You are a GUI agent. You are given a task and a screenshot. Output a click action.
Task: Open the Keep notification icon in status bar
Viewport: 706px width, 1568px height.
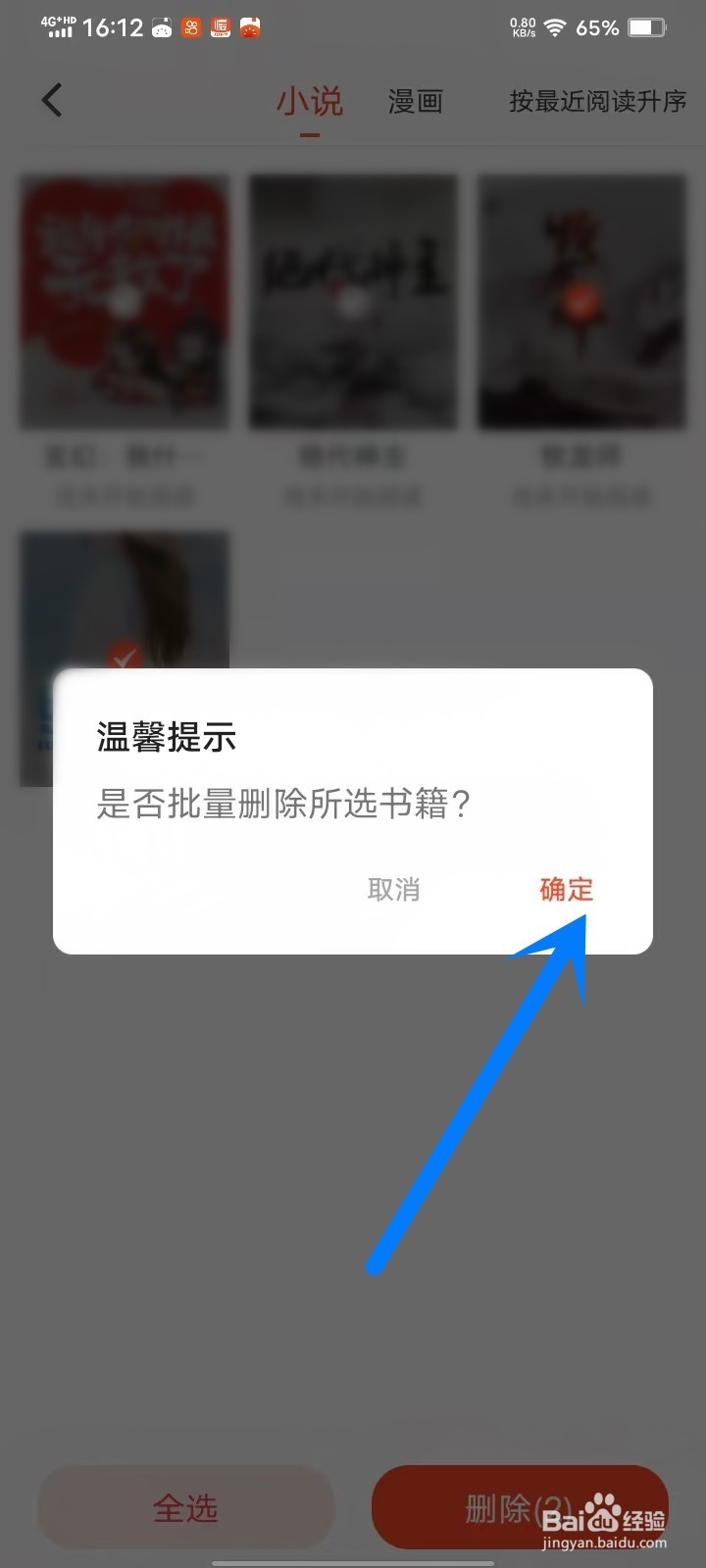click(160, 26)
